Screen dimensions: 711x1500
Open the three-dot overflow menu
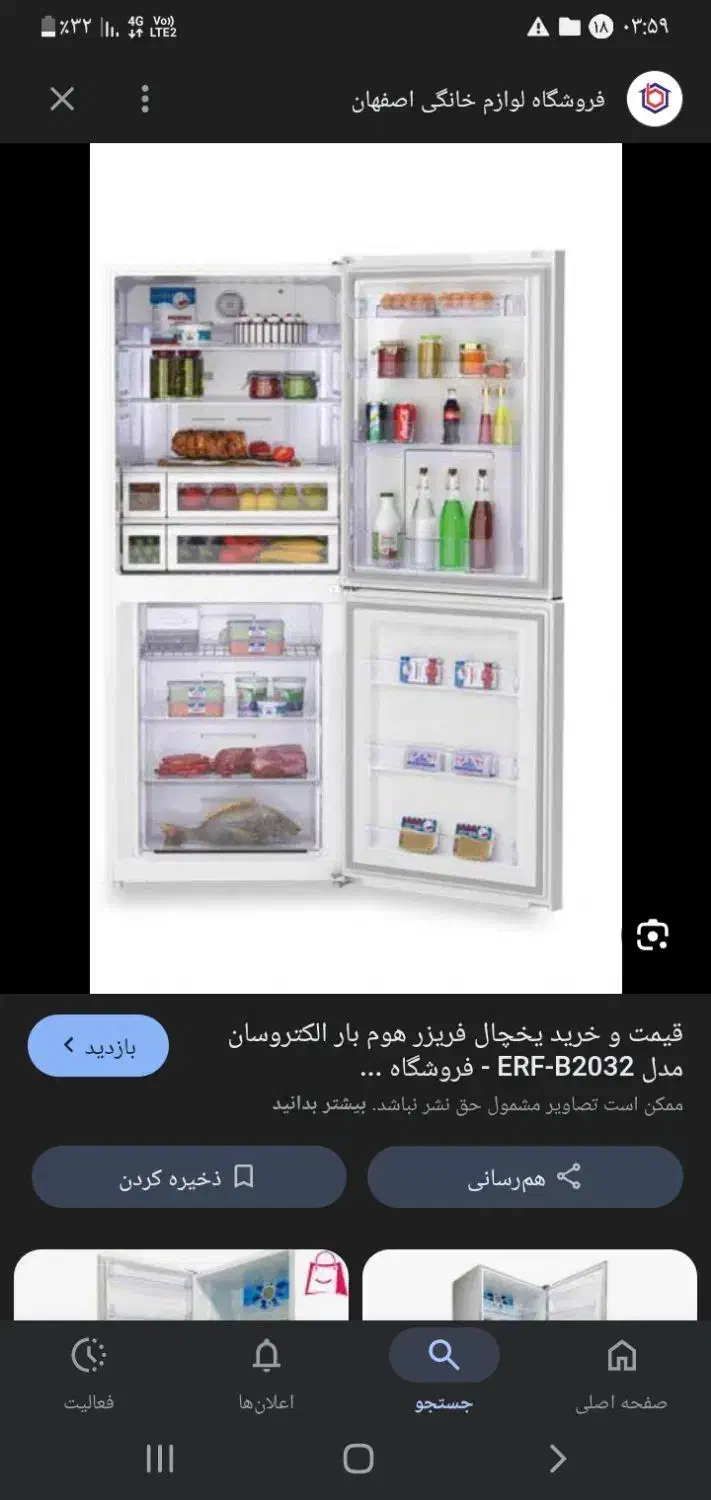point(145,99)
